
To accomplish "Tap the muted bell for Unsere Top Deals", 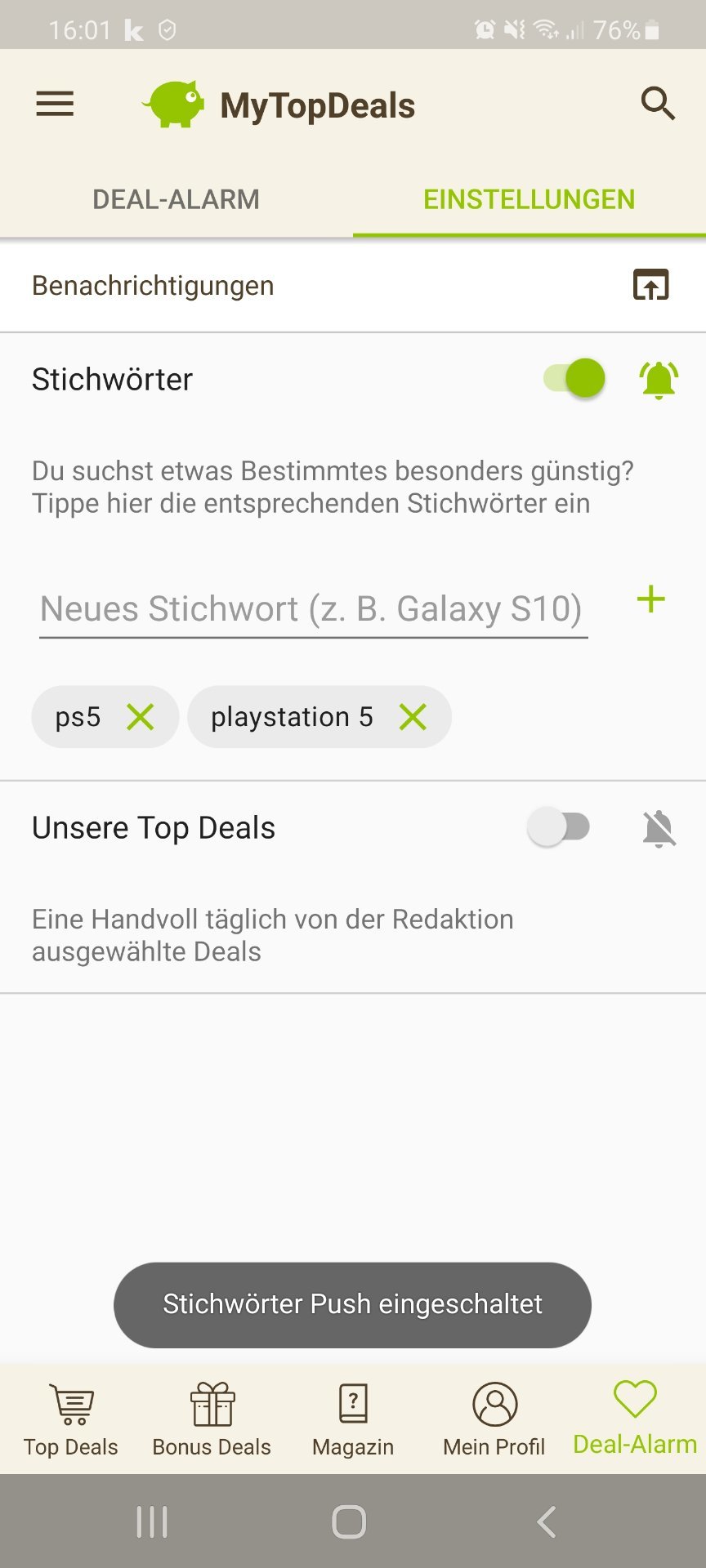I will click(659, 829).
